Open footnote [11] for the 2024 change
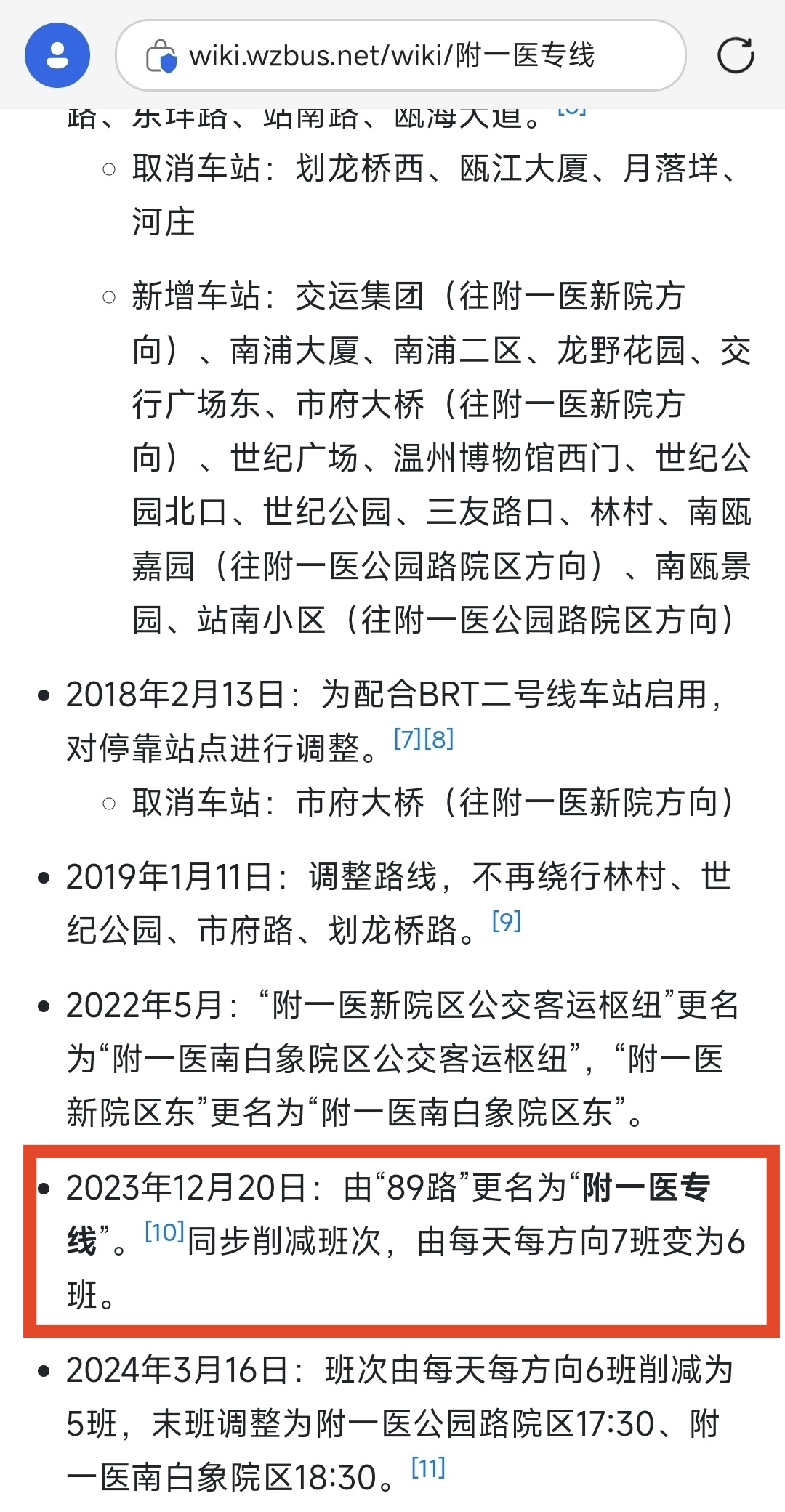Image resolution: width=785 pixels, height=1512 pixels. click(427, 1468)
